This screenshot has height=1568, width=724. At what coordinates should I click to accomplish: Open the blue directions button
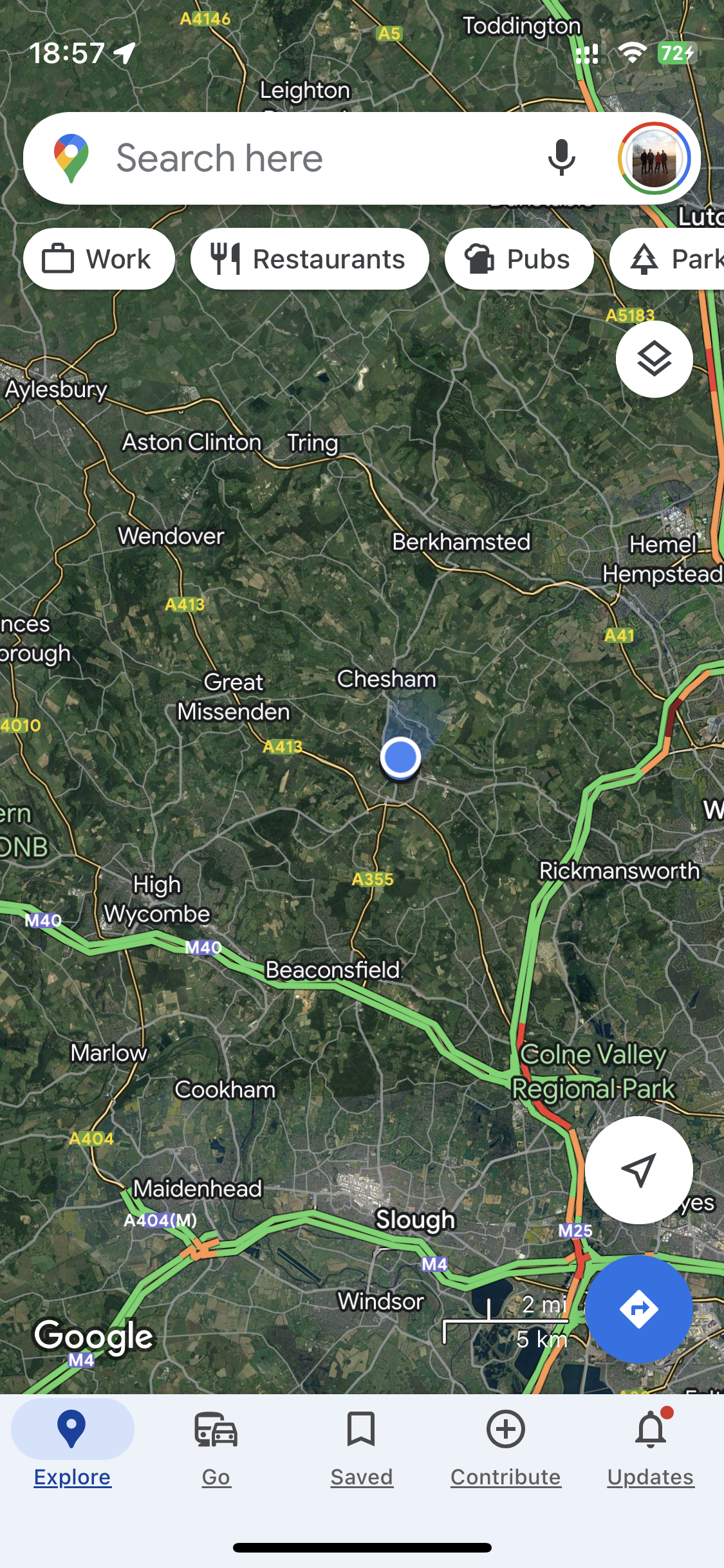coord(638,1309)
